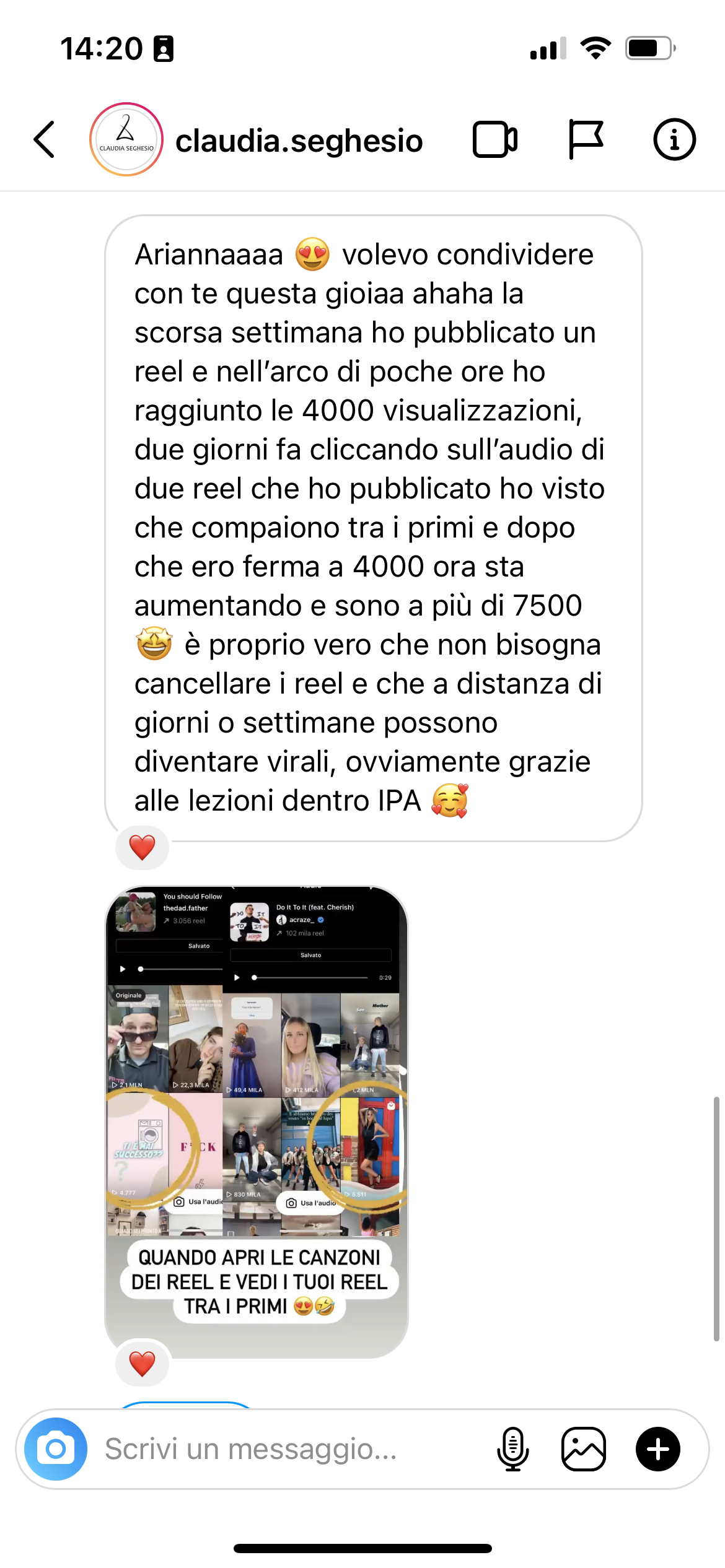Flag this conversation
Viewport: 725px width, 1568px height.
coord(586,139)
